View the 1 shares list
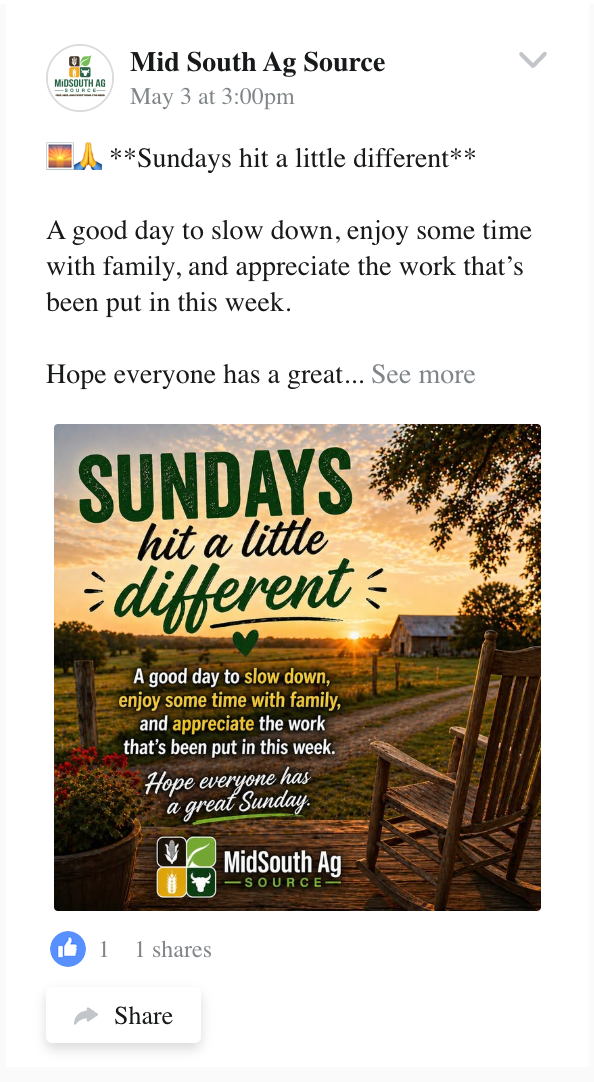This screenshot has height=1082, width=594. (172, 950)
